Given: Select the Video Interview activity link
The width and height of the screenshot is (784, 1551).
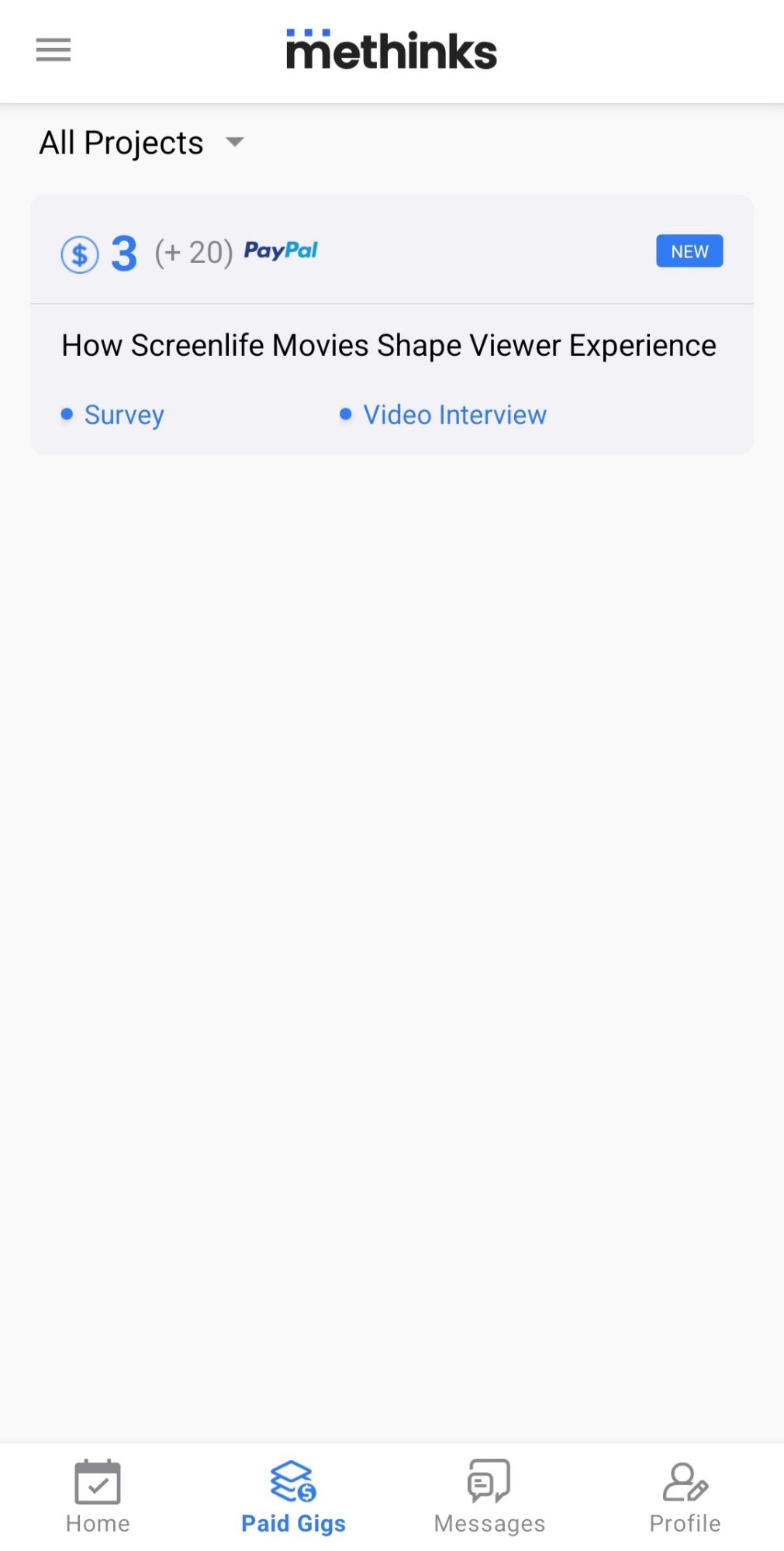Looking at the screenshot, I should click(x=454, y=414).
